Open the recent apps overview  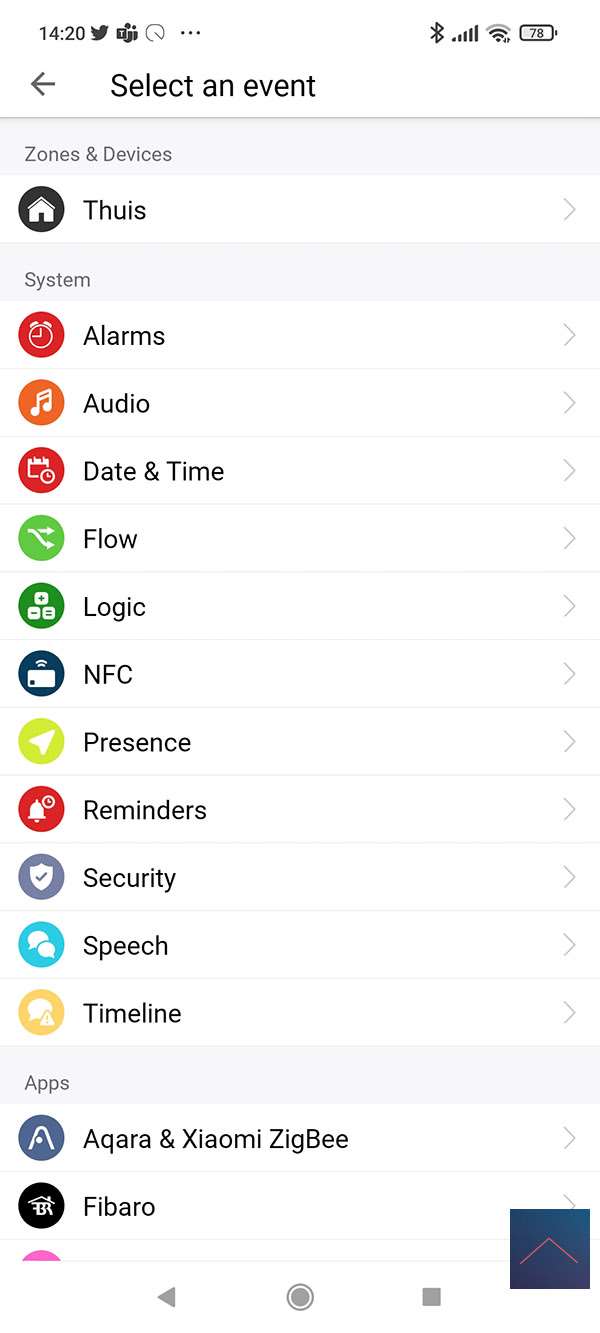click(432, 1297)
